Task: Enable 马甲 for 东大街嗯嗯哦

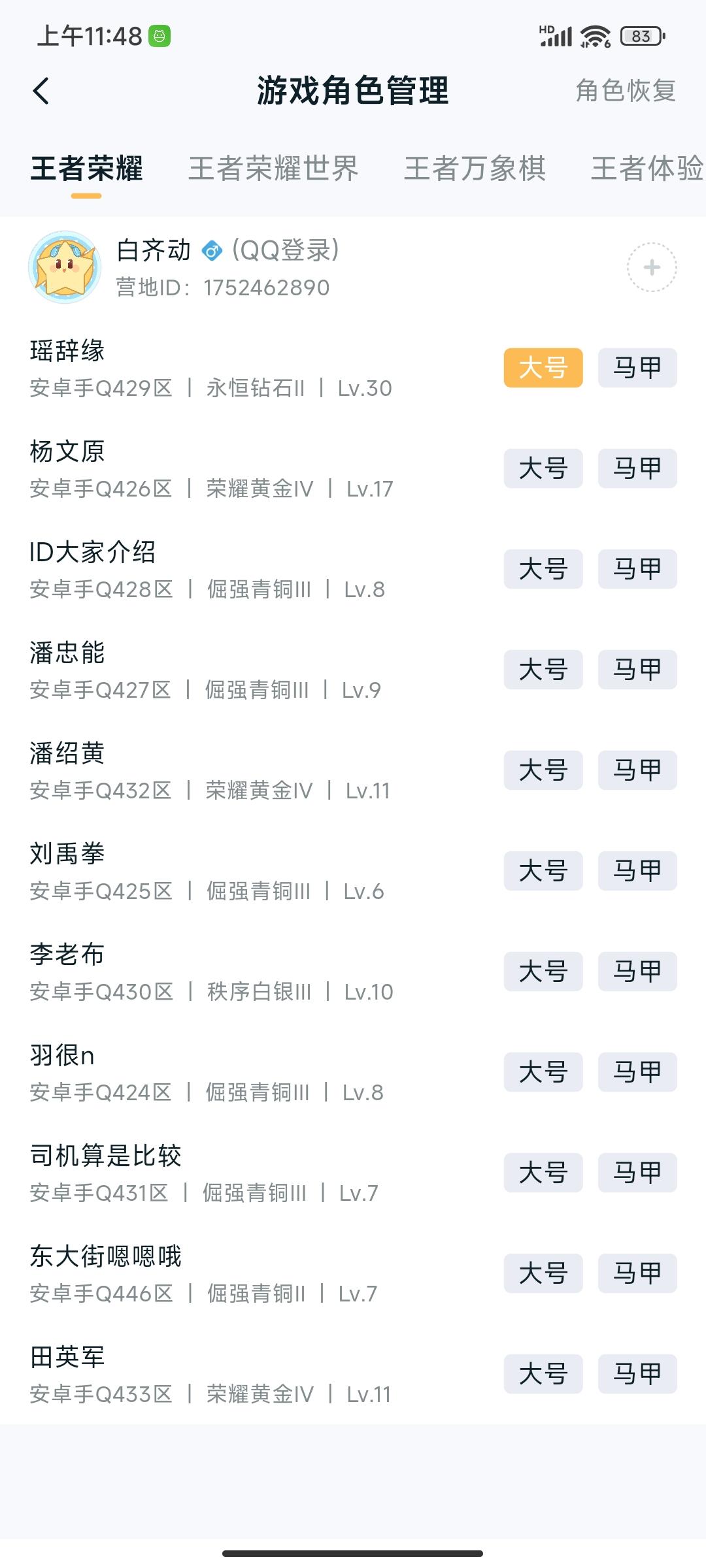Action: (637, 1273)
